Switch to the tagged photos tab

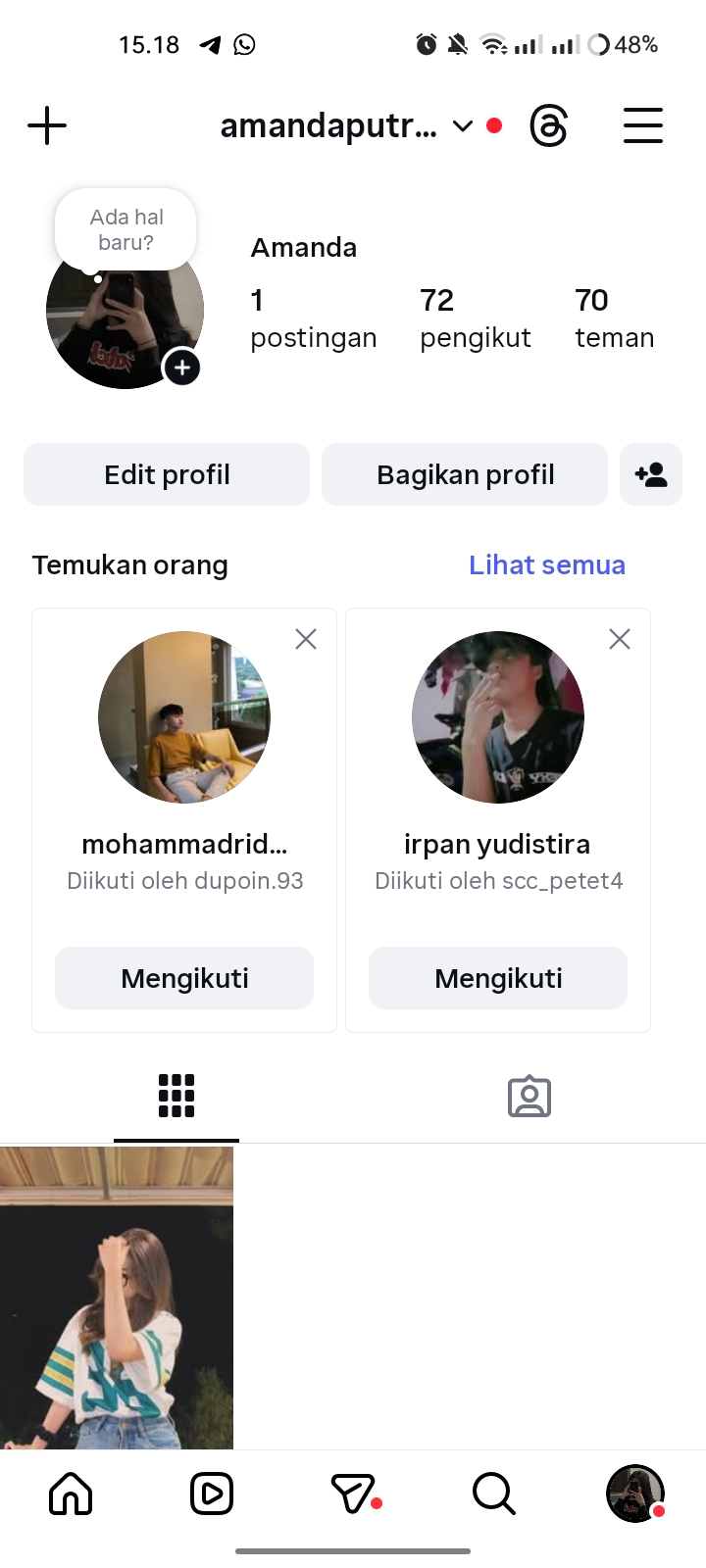click(x=529, y=1097)
